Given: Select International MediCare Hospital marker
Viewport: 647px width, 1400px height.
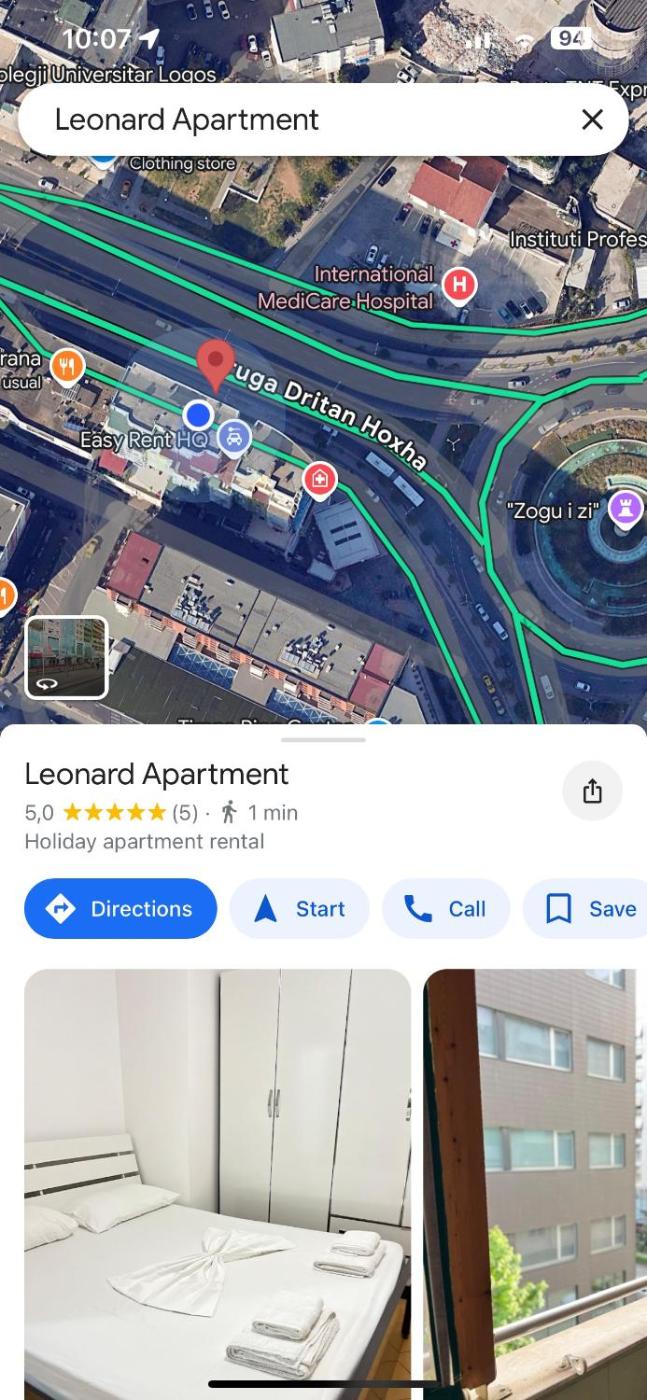Looking at the screenshot, I should click(459, 285).
